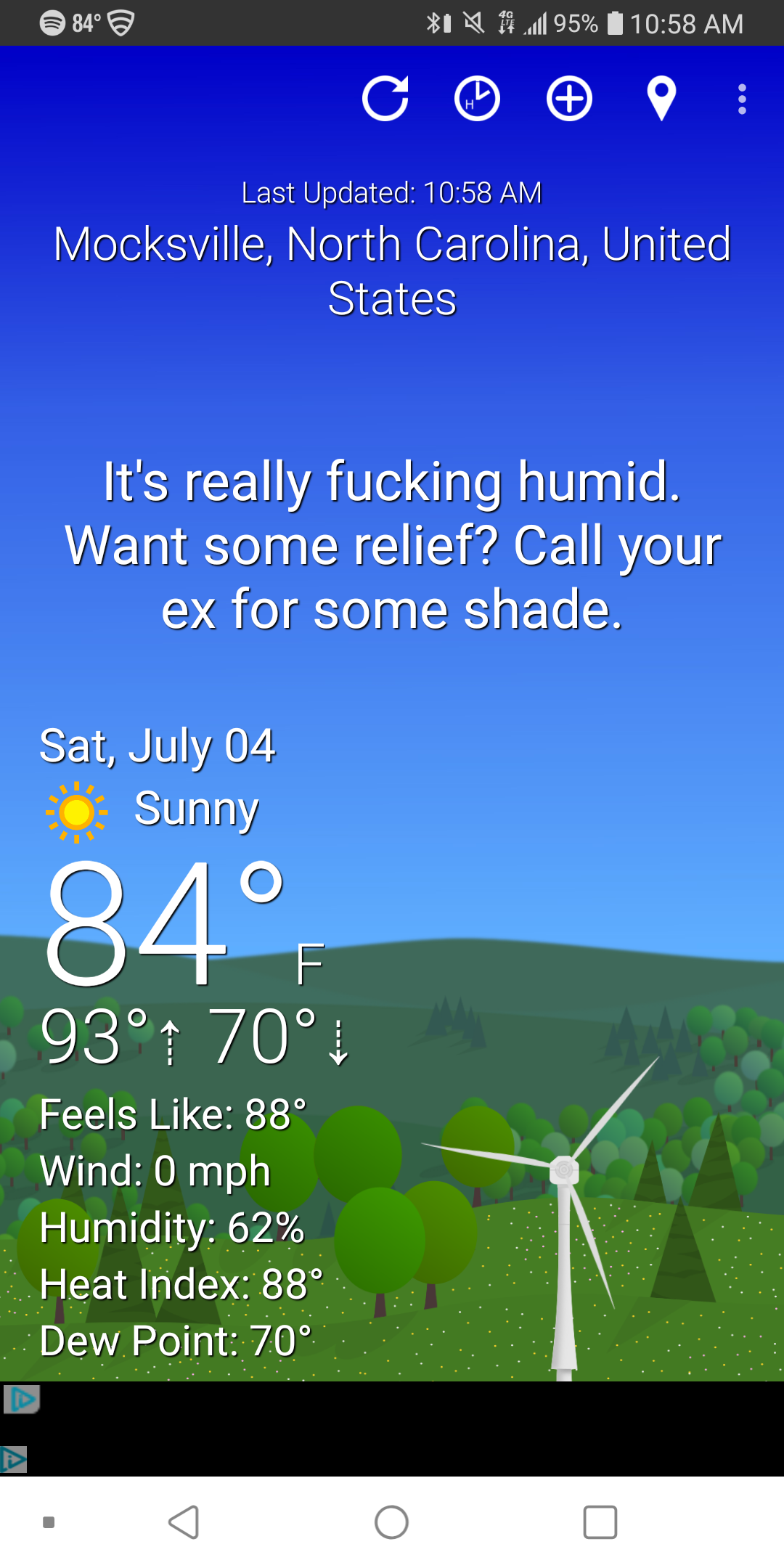Open the overflow menu
This screenshot has height=1568, width=784.
pyautogui.click(x=741, y=99)
